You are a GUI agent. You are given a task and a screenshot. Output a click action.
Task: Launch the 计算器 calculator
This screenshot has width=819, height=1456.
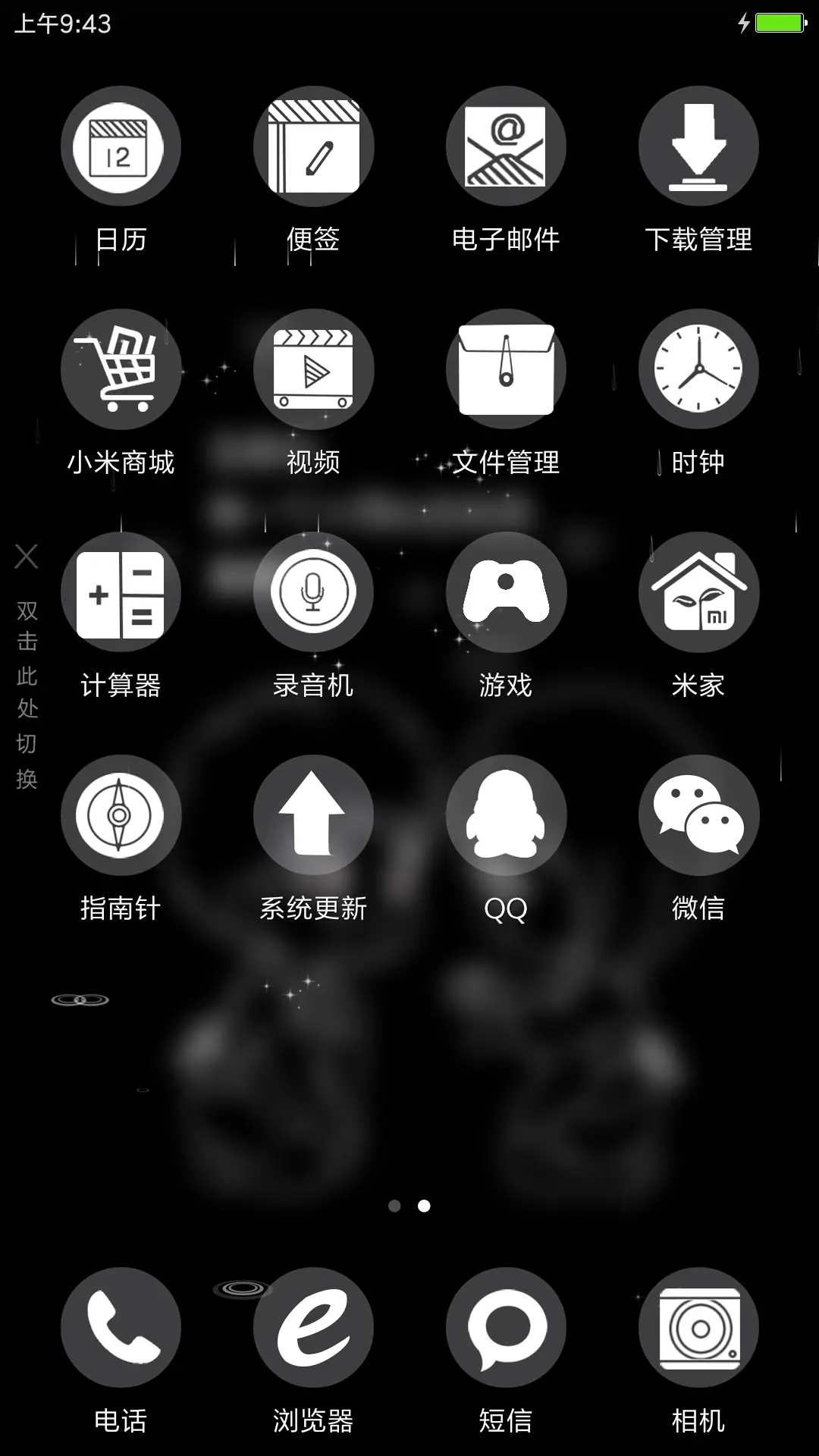point(121,591)
